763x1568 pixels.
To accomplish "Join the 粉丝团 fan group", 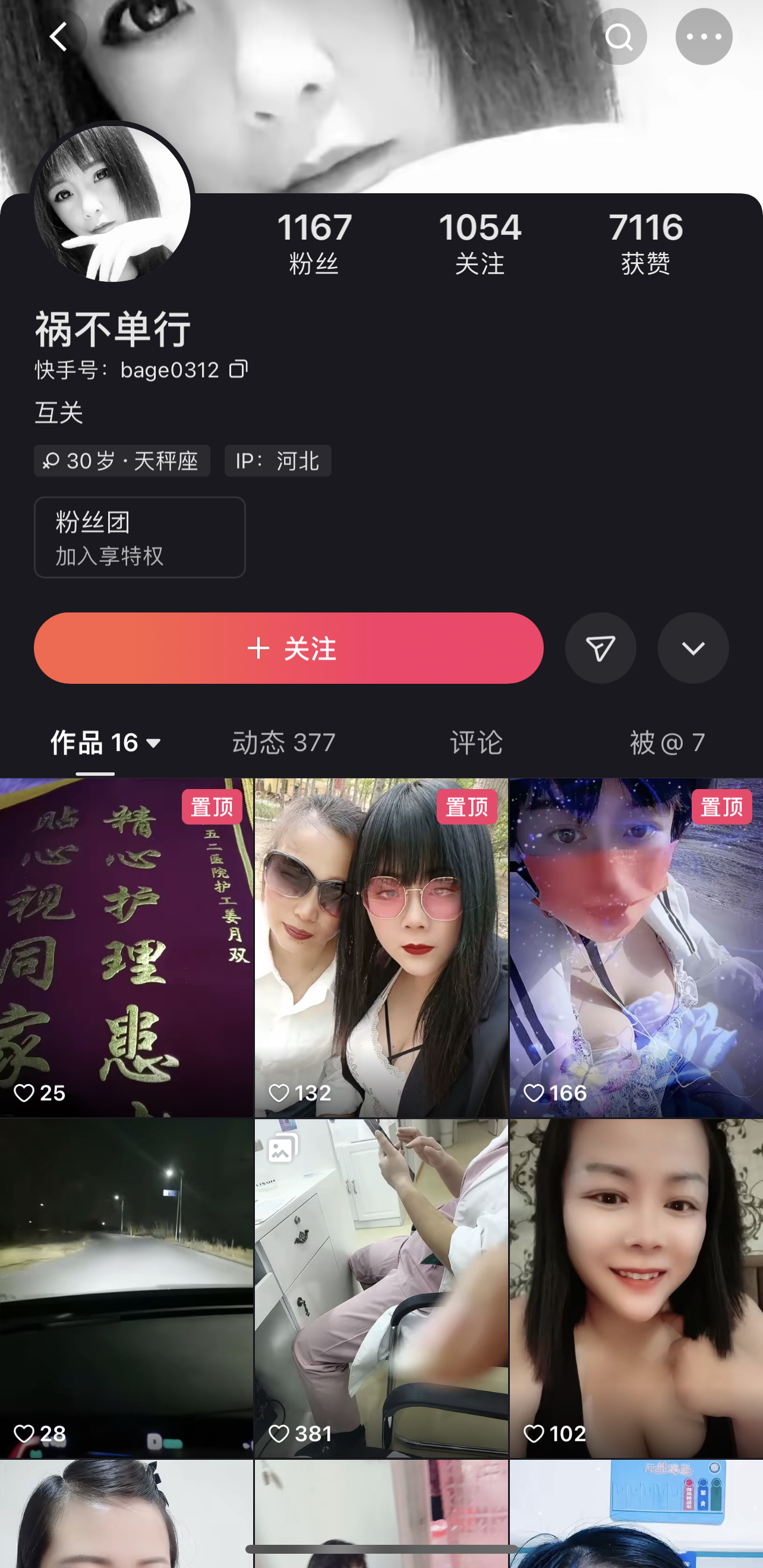I will (139, 537).
